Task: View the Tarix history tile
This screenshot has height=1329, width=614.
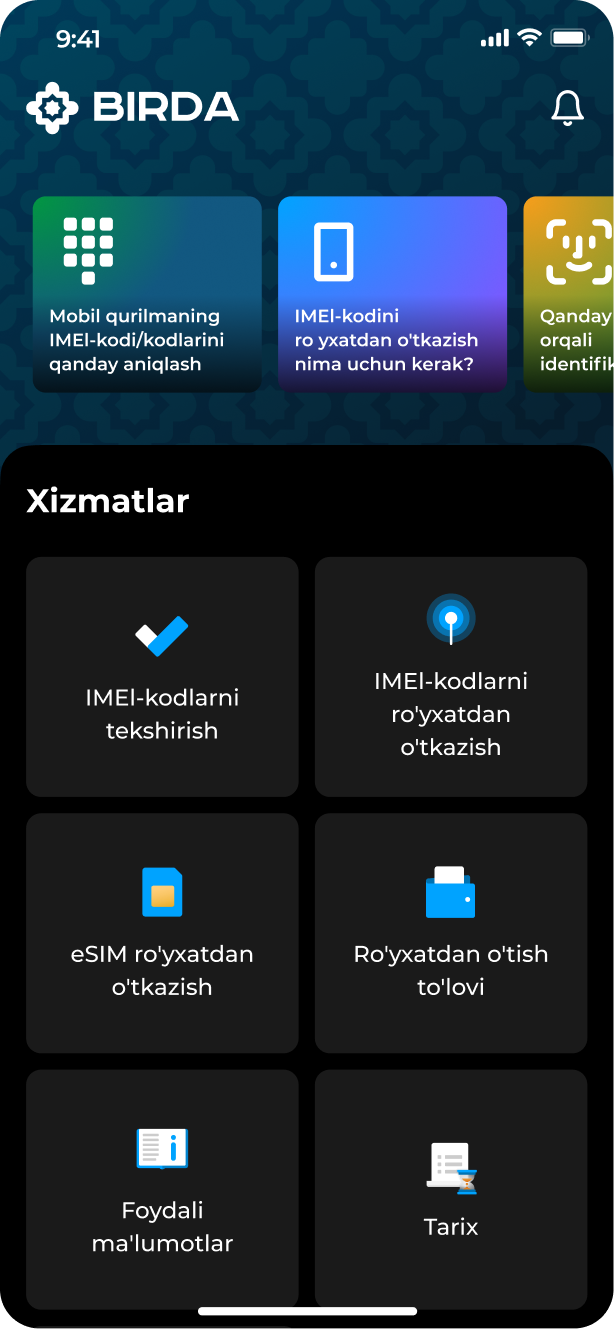Action: [x=451, y=1189]
